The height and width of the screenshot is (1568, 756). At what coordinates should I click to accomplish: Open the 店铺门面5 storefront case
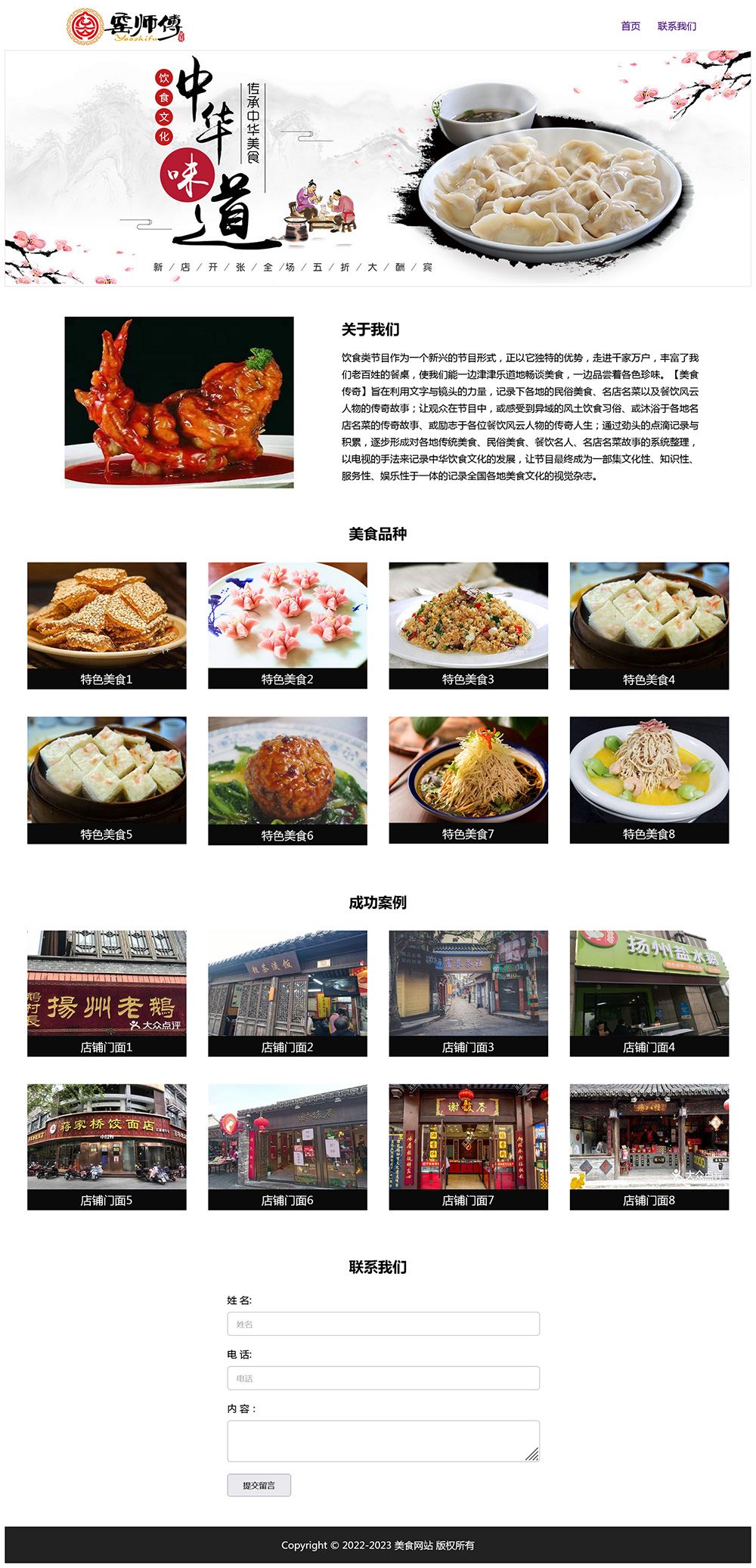[107, 1147]
